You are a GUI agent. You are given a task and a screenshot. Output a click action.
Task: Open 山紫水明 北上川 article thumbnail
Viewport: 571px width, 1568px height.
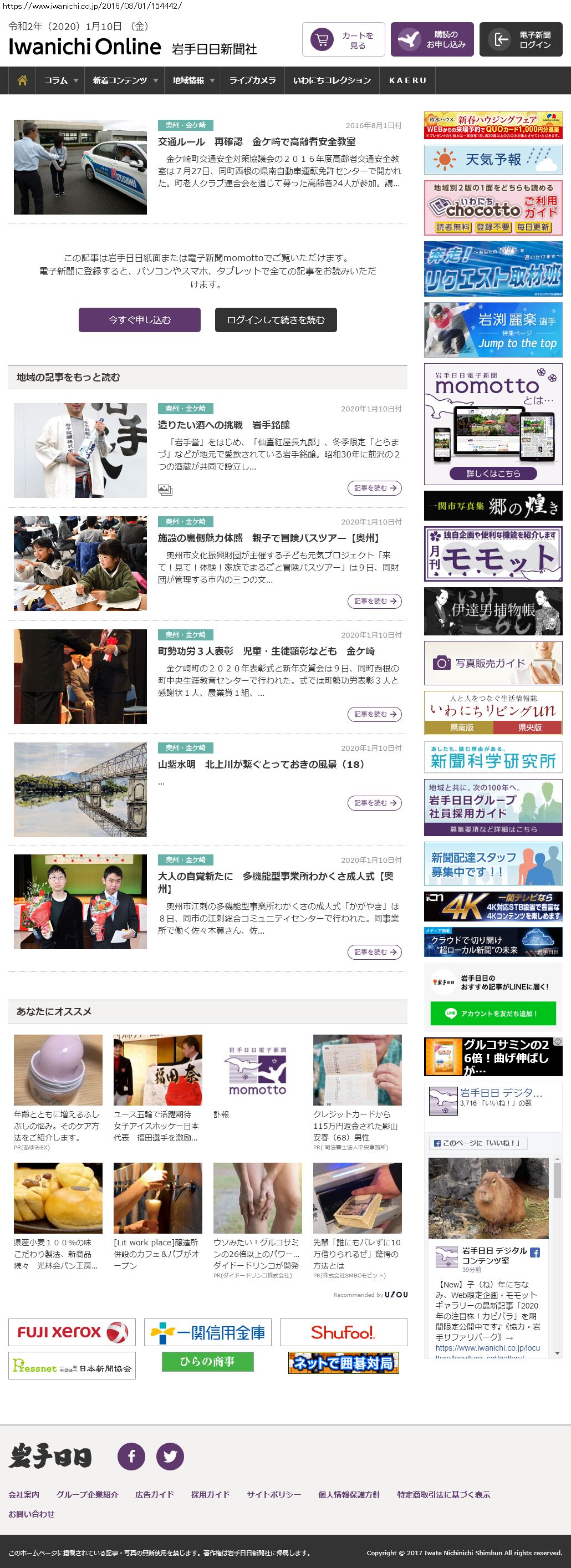point(80,789)
